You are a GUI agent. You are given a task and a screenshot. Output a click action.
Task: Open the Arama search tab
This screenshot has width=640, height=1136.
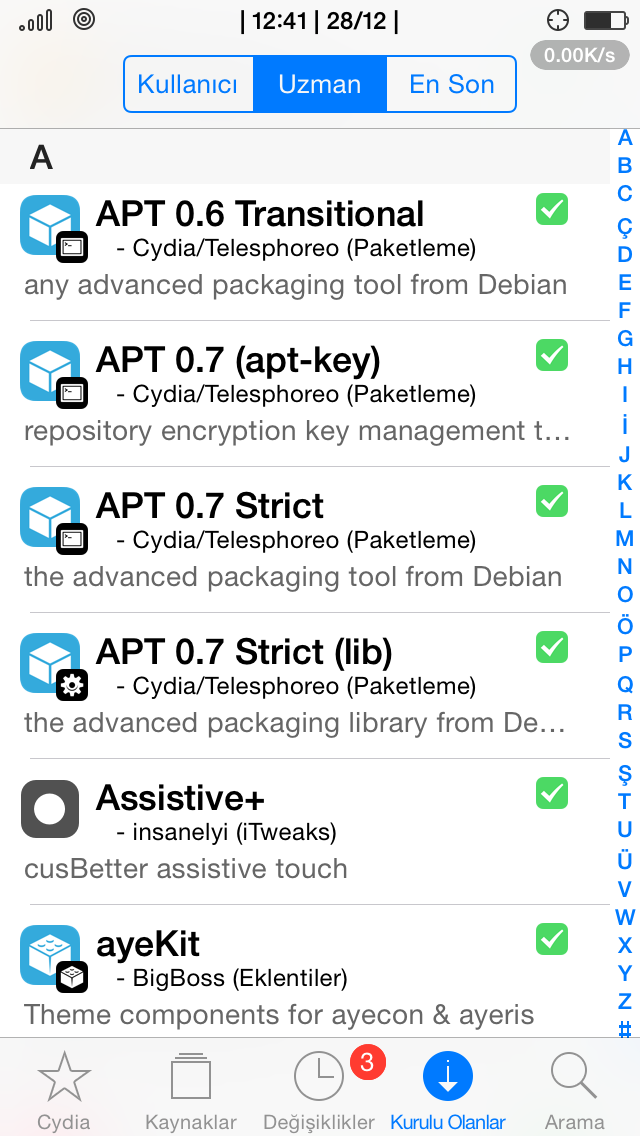574,1090
